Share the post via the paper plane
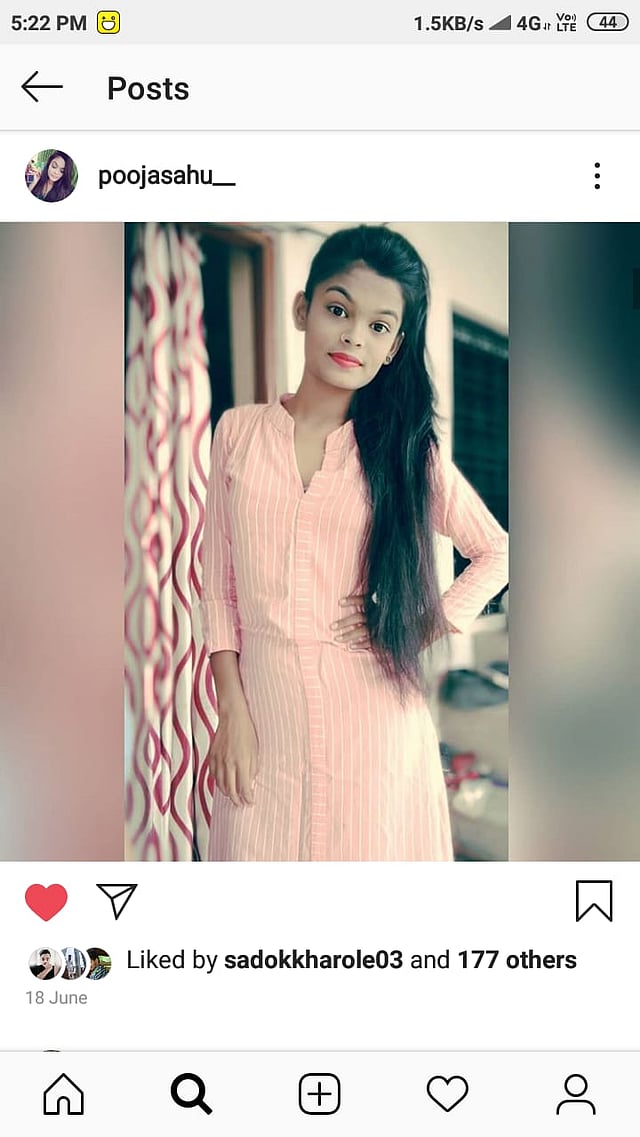 click(117, 901)
